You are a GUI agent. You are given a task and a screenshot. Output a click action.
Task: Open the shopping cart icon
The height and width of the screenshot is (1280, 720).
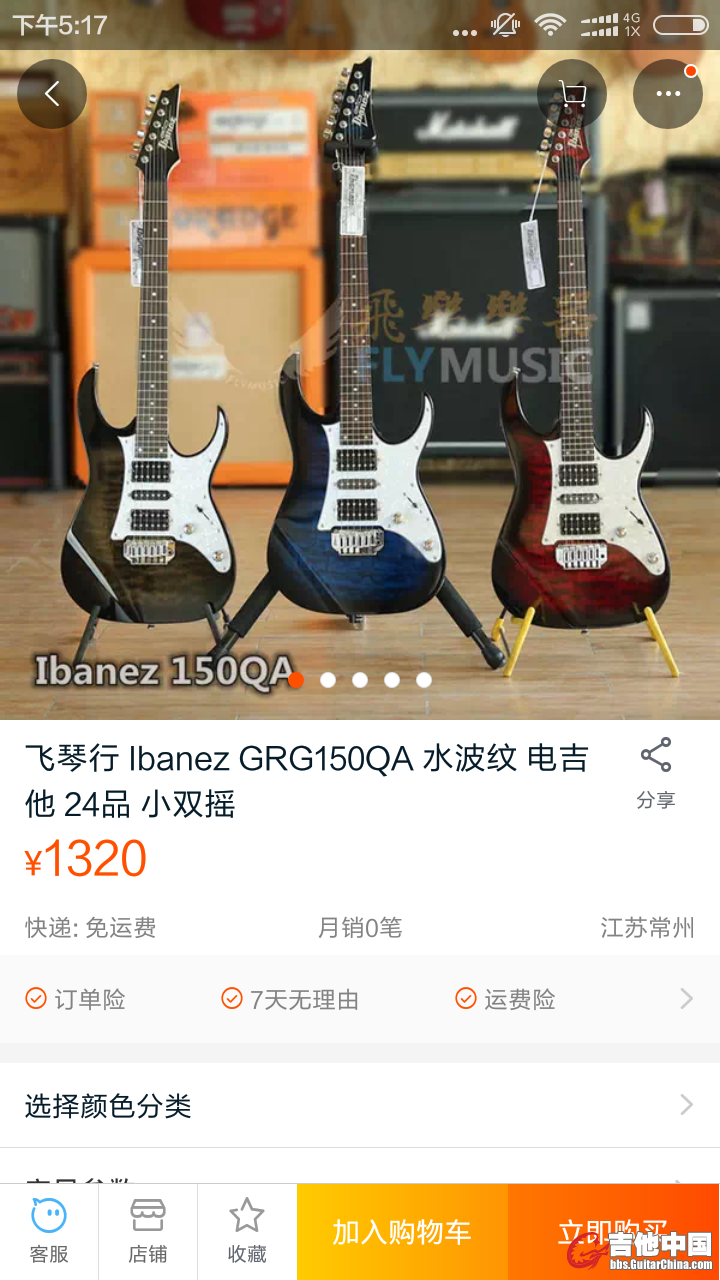[572, 94]
